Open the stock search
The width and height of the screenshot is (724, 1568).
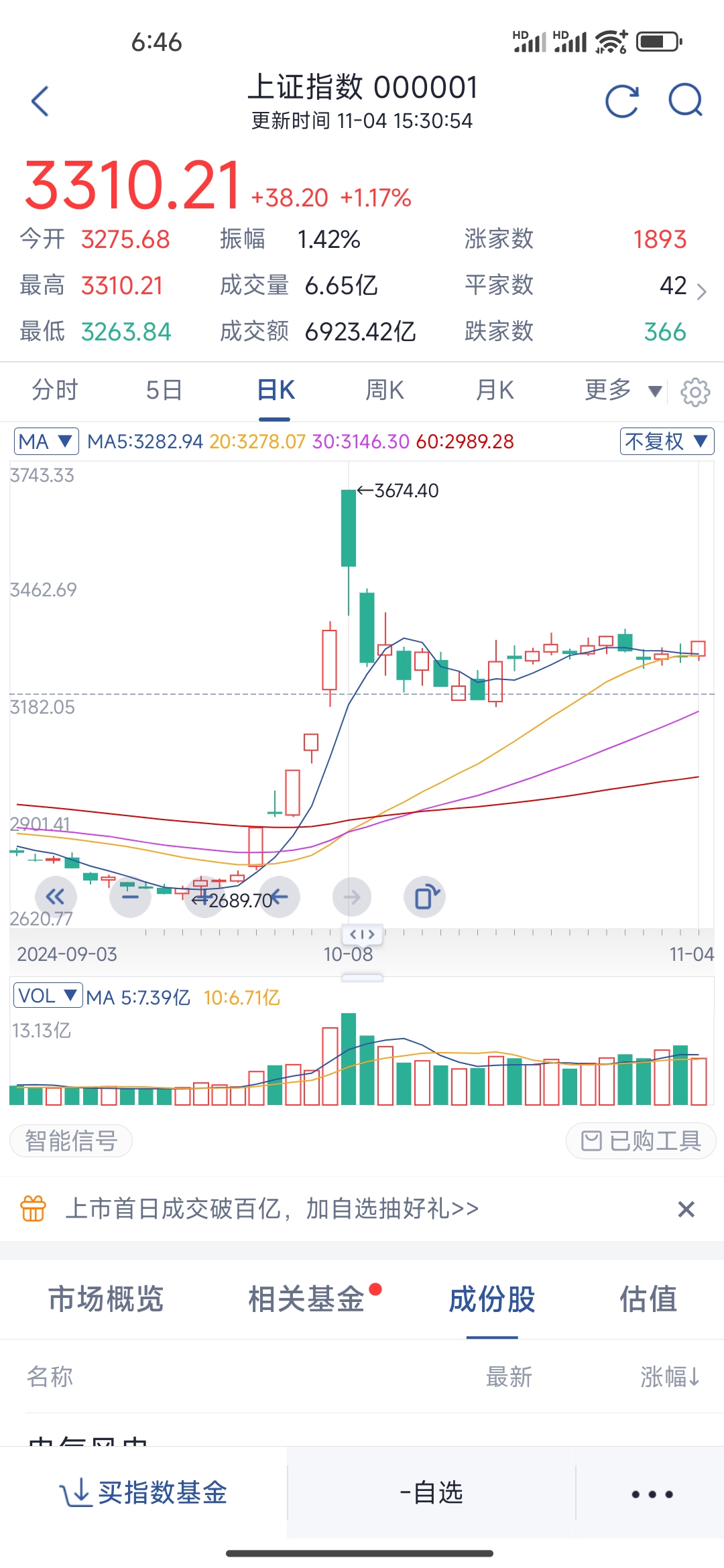684,102
